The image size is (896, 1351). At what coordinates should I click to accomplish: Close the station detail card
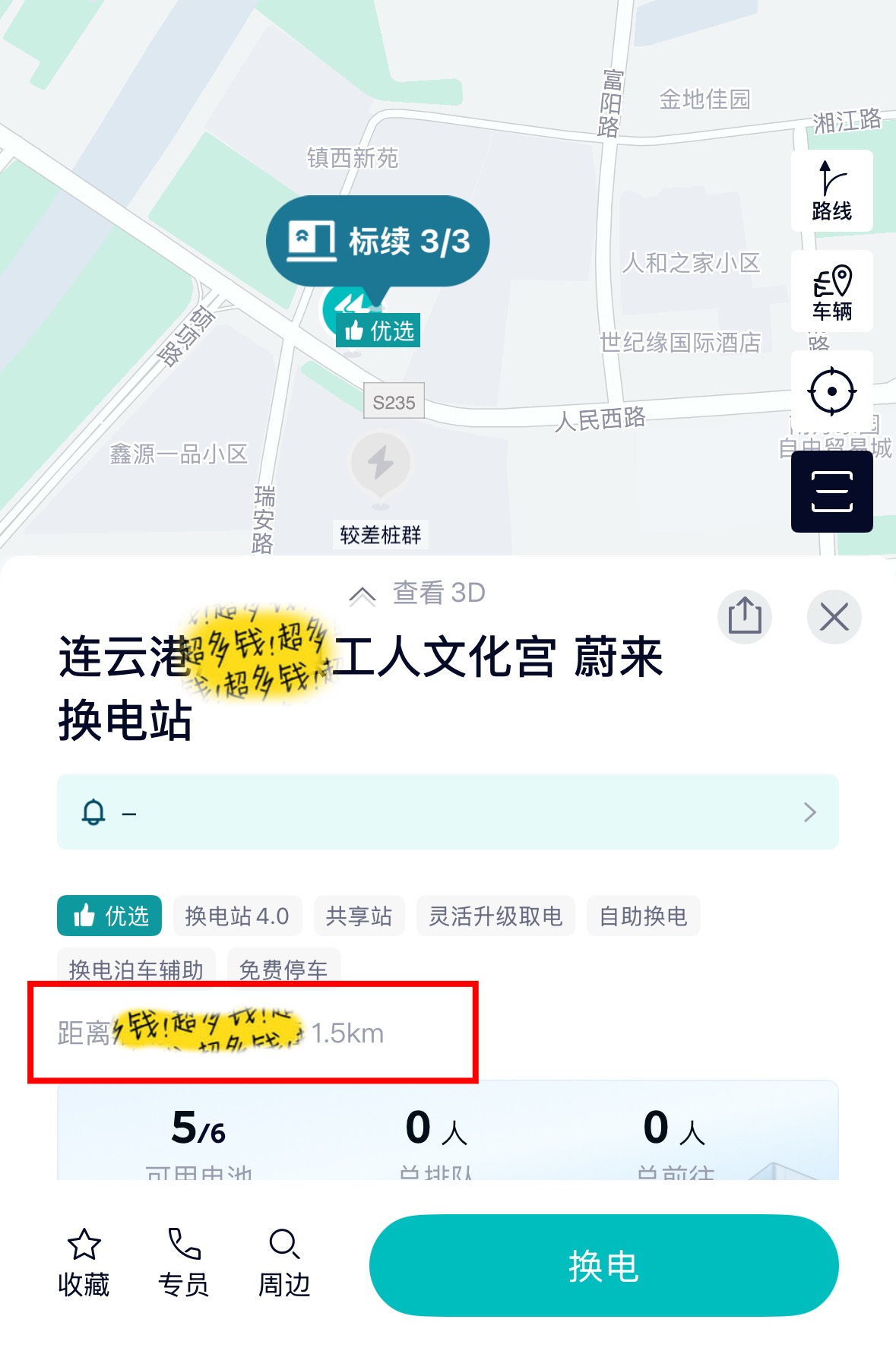click(x=834, y=616)
